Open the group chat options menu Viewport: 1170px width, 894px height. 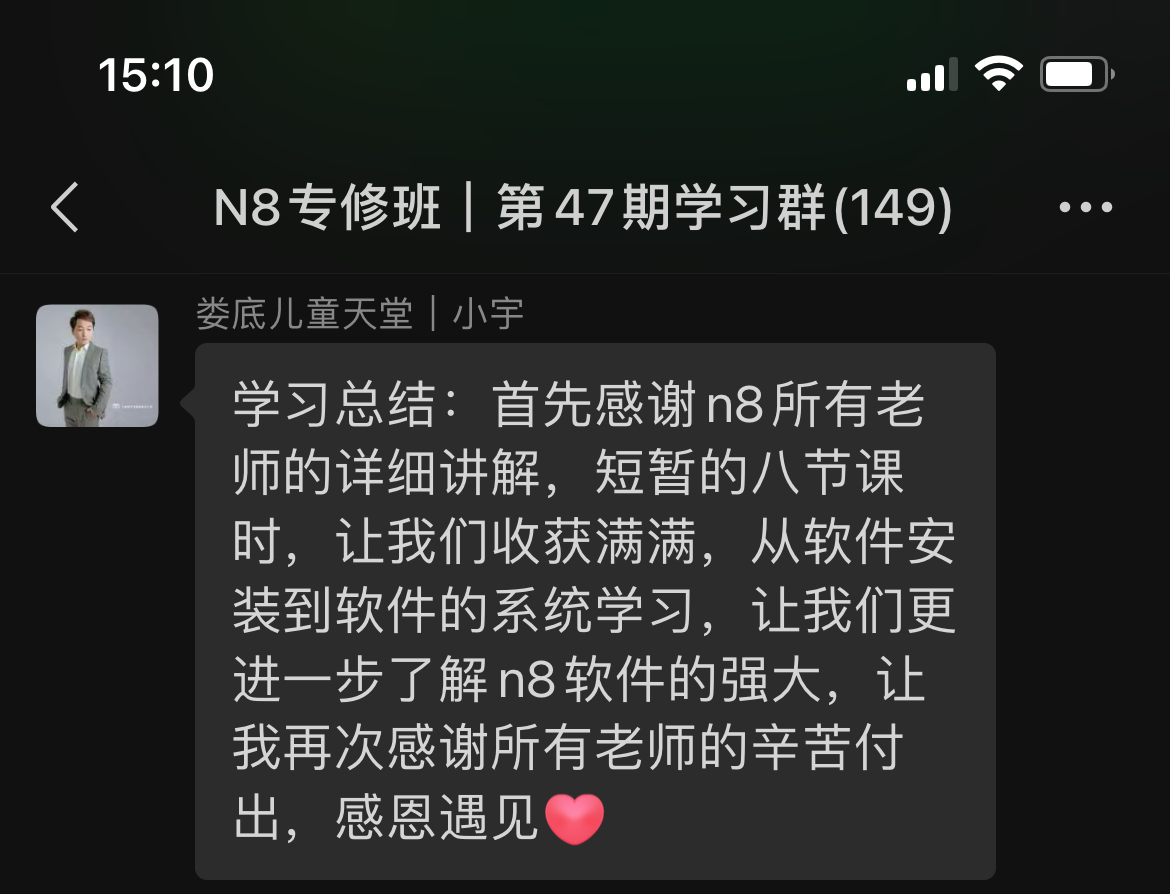tap(1085, 208)
